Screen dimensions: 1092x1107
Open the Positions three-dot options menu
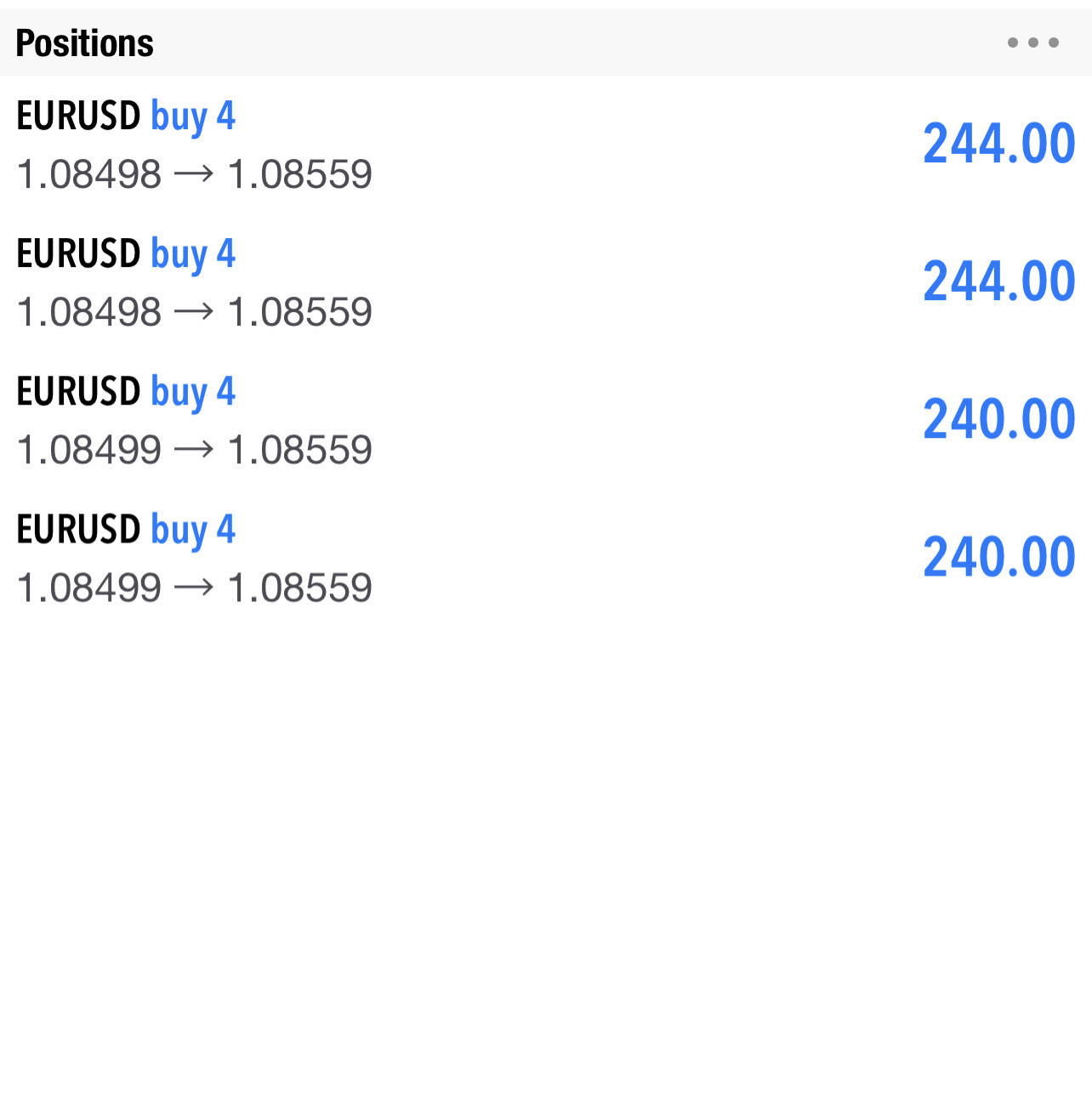(x=1032, y=43)
